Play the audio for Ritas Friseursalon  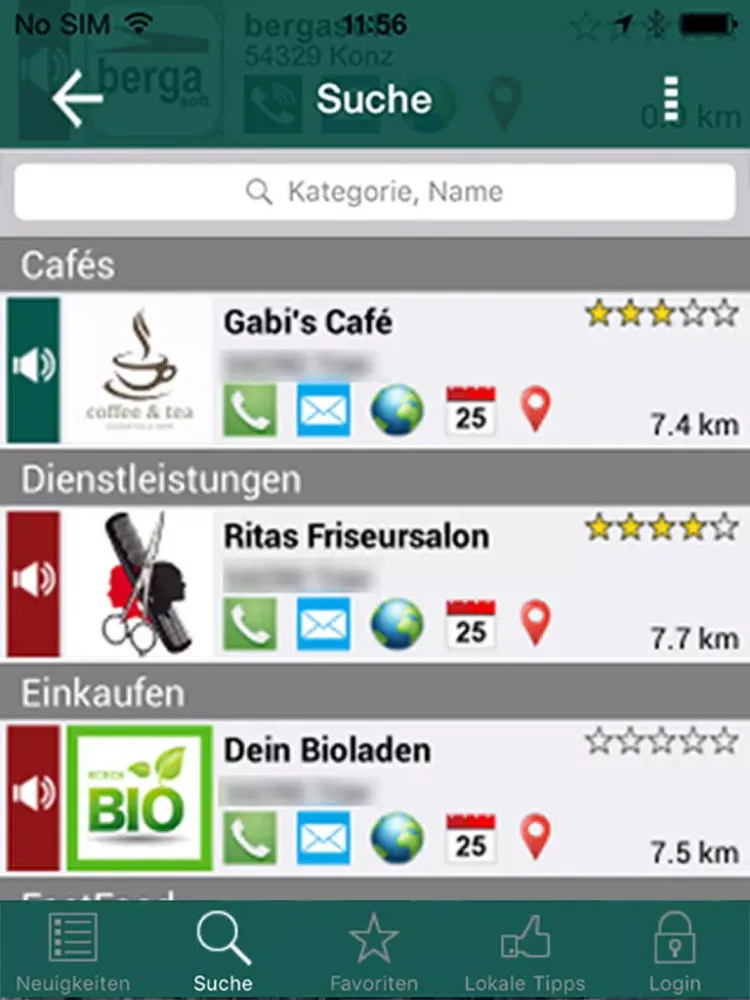[33, 583]
